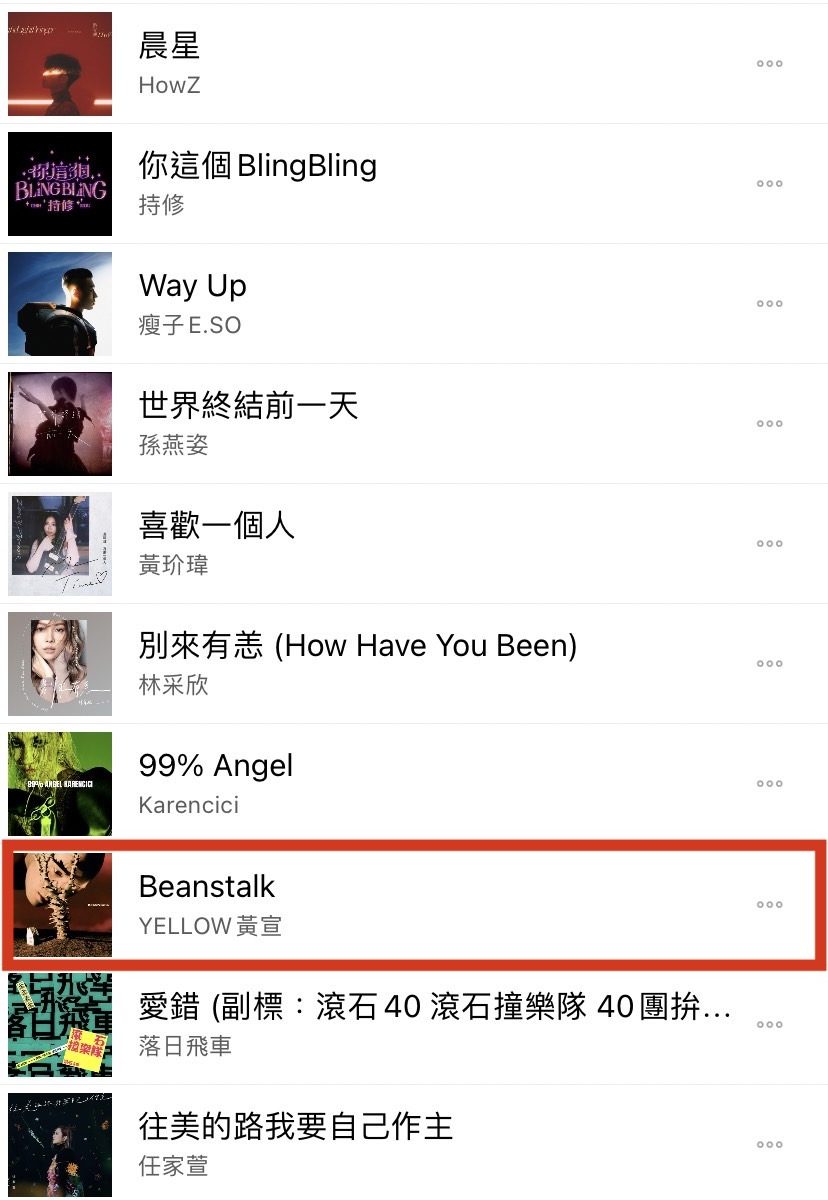Open more options for 你這個BlingBling

pos(769,184)
